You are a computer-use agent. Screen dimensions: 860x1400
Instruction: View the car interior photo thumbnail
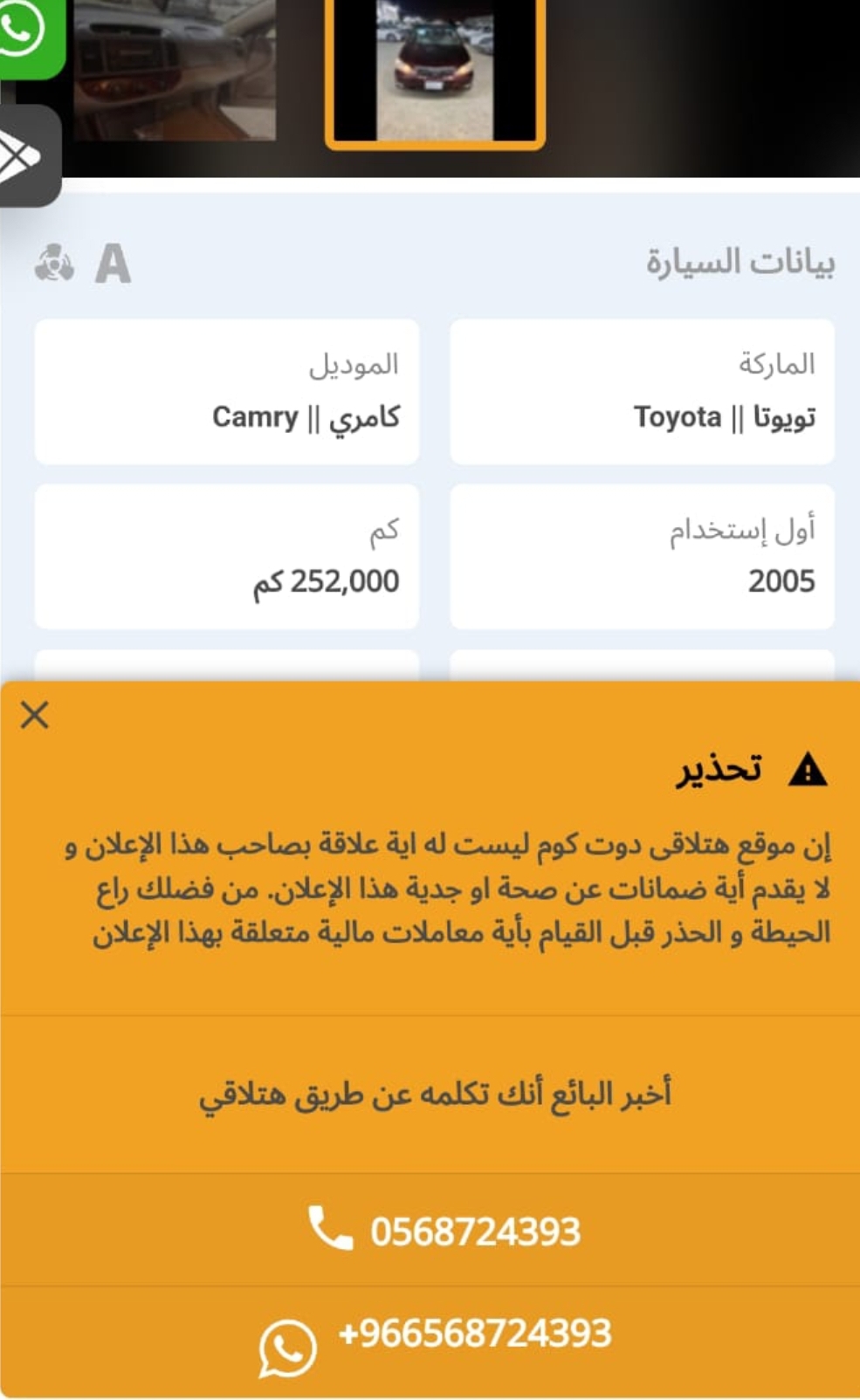coord(175,70)
